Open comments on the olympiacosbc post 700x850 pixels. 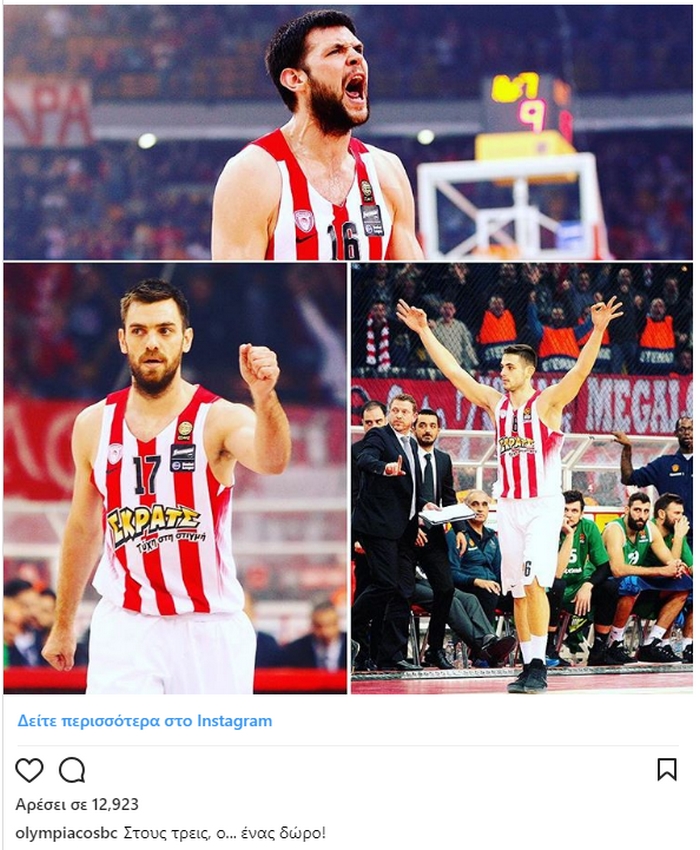[x=72, y=770]
